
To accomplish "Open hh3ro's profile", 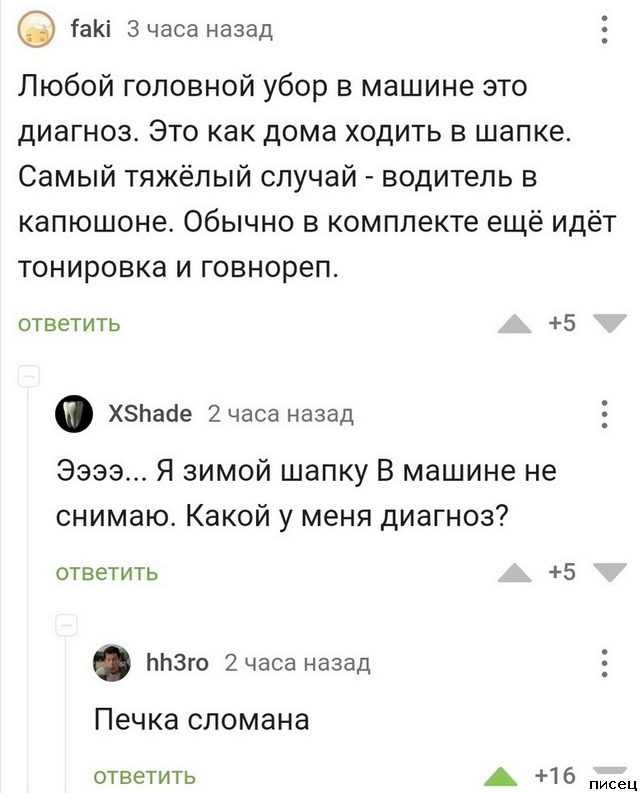I will point(178,662).
